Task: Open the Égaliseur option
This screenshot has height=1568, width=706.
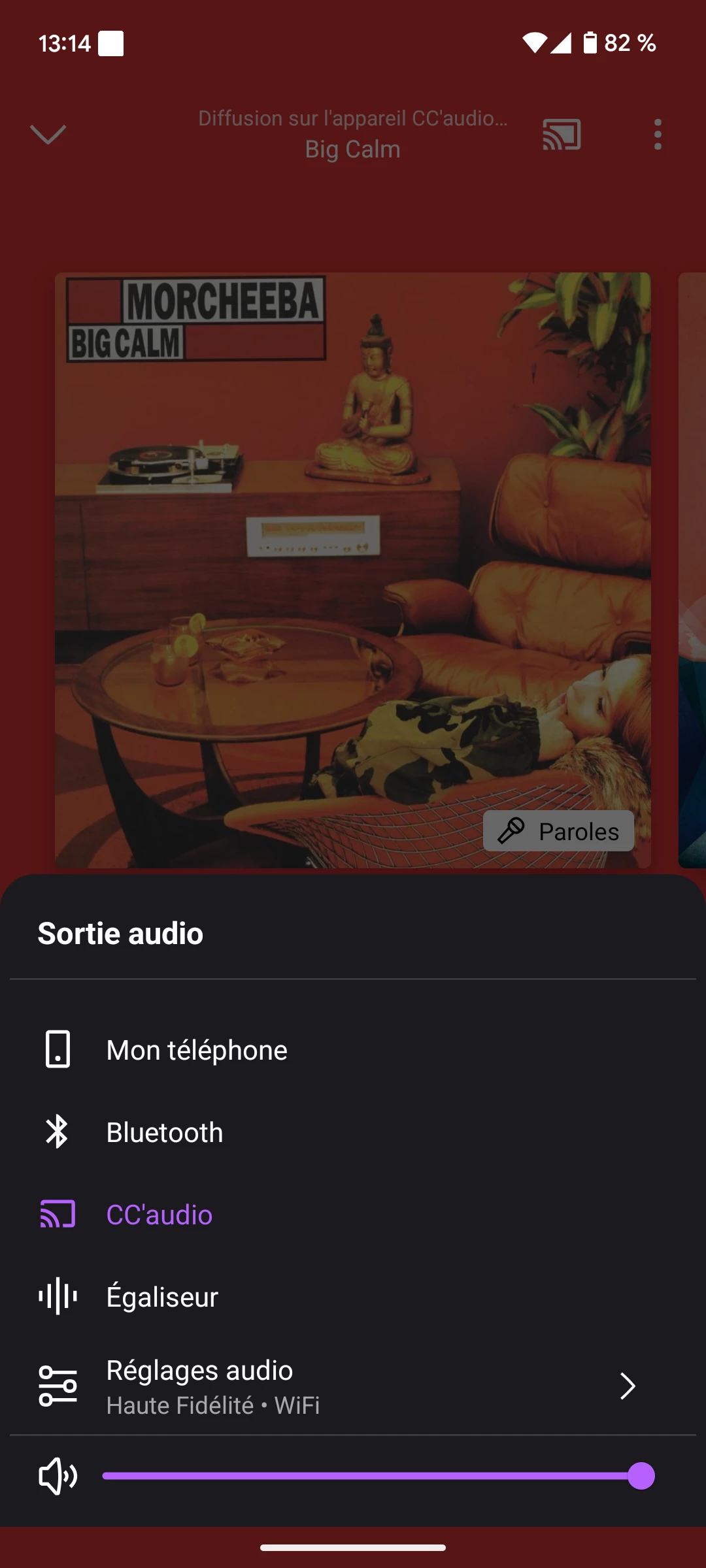Action: pyautogui.click(x=162, y=1297)
